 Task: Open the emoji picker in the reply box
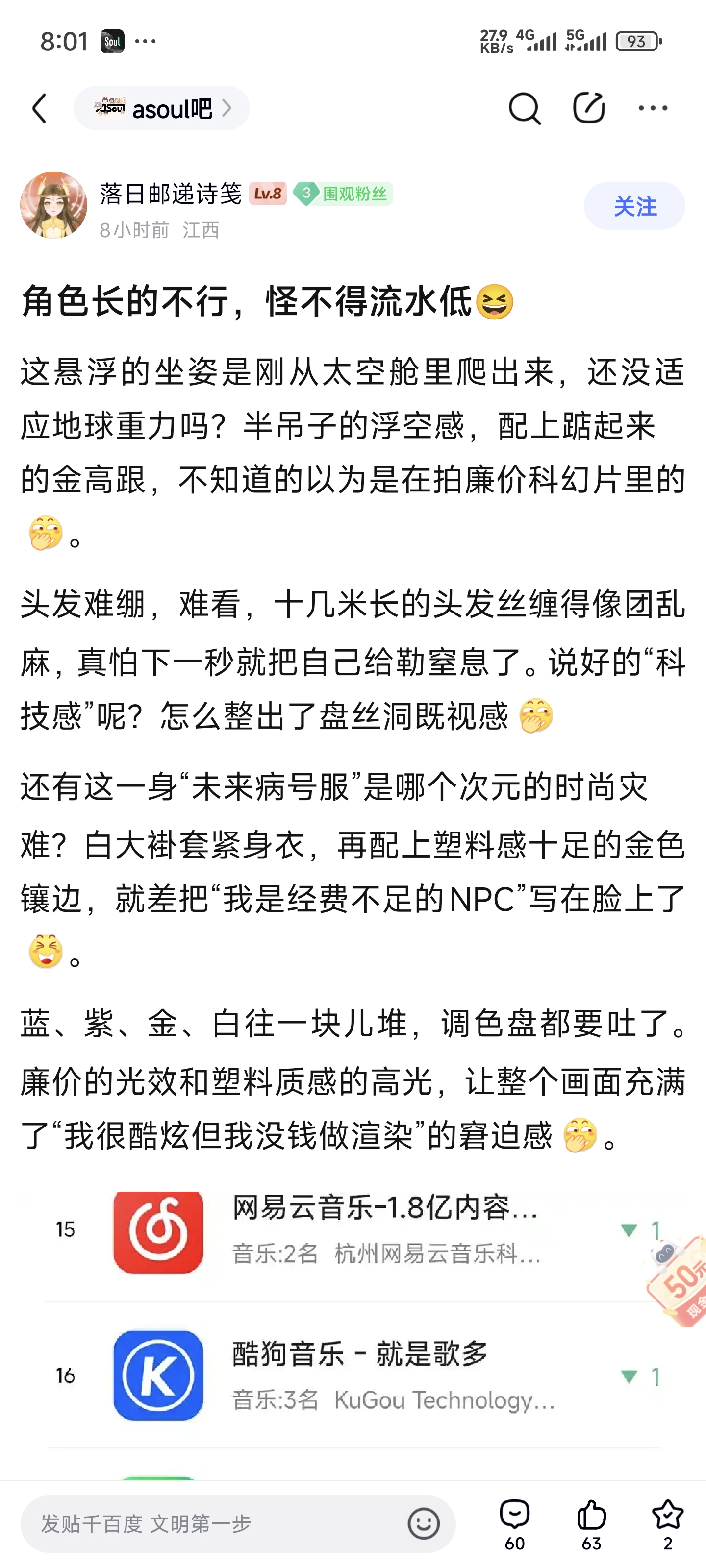[424, 1523]
